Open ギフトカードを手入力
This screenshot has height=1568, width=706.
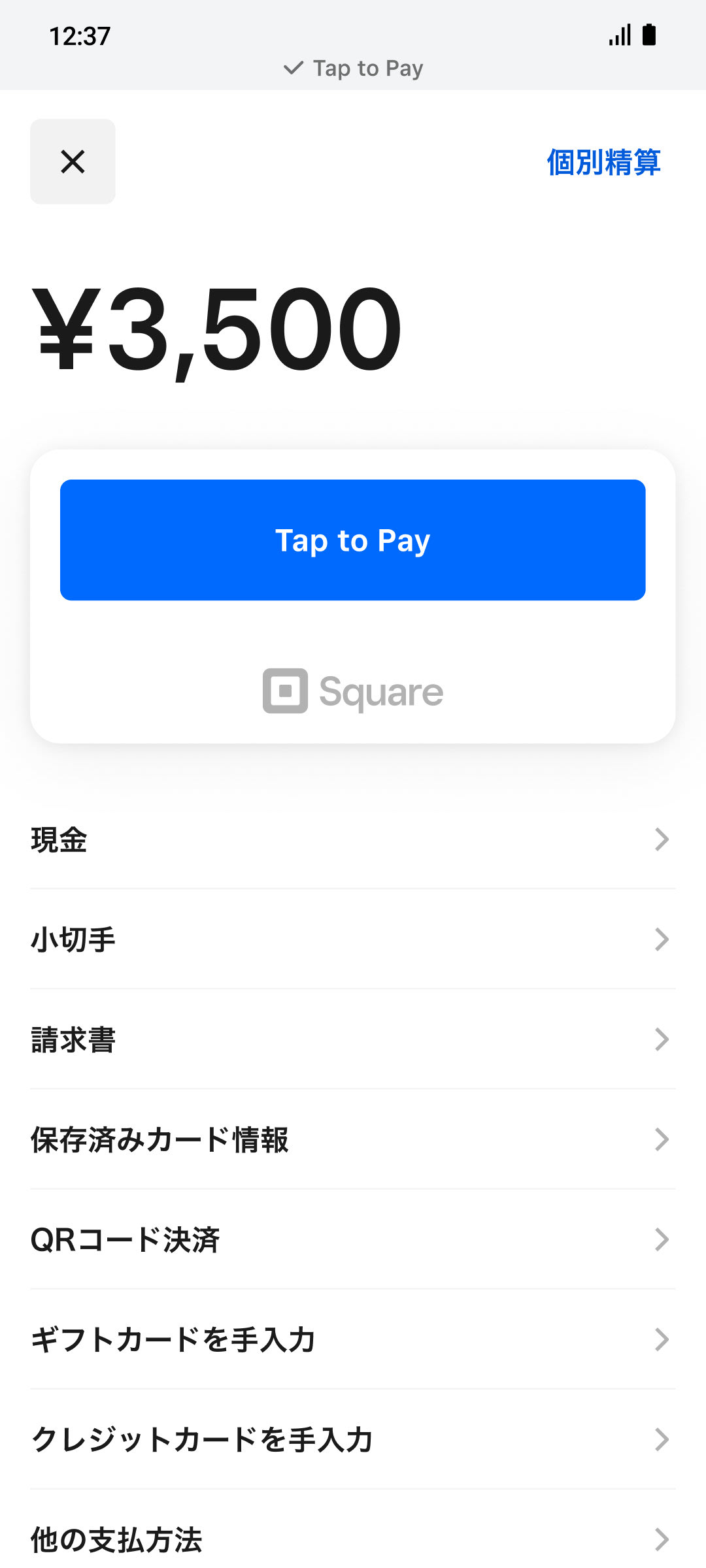pyautogui.click(x=352, y=1339)
